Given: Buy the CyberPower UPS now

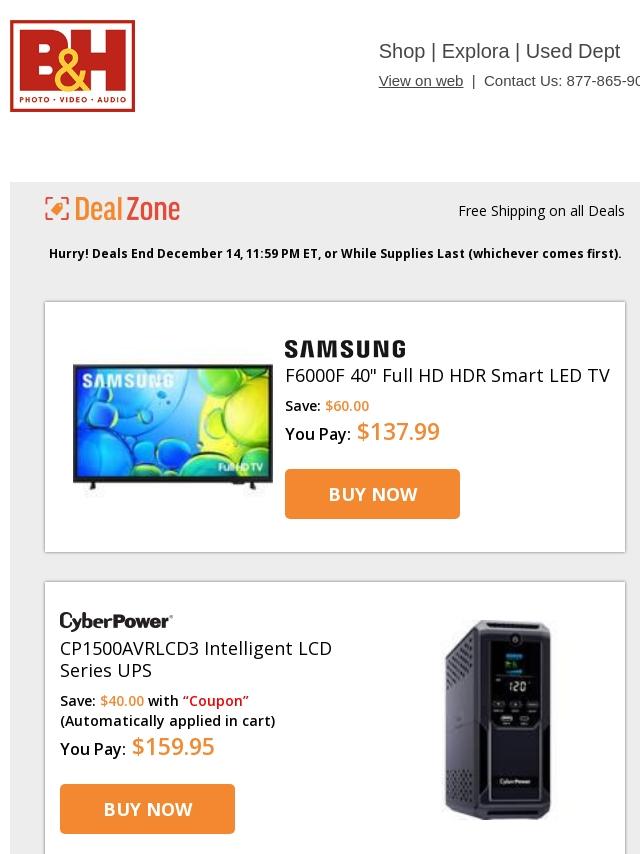Looking at the screenshot, I should point(147,809).
